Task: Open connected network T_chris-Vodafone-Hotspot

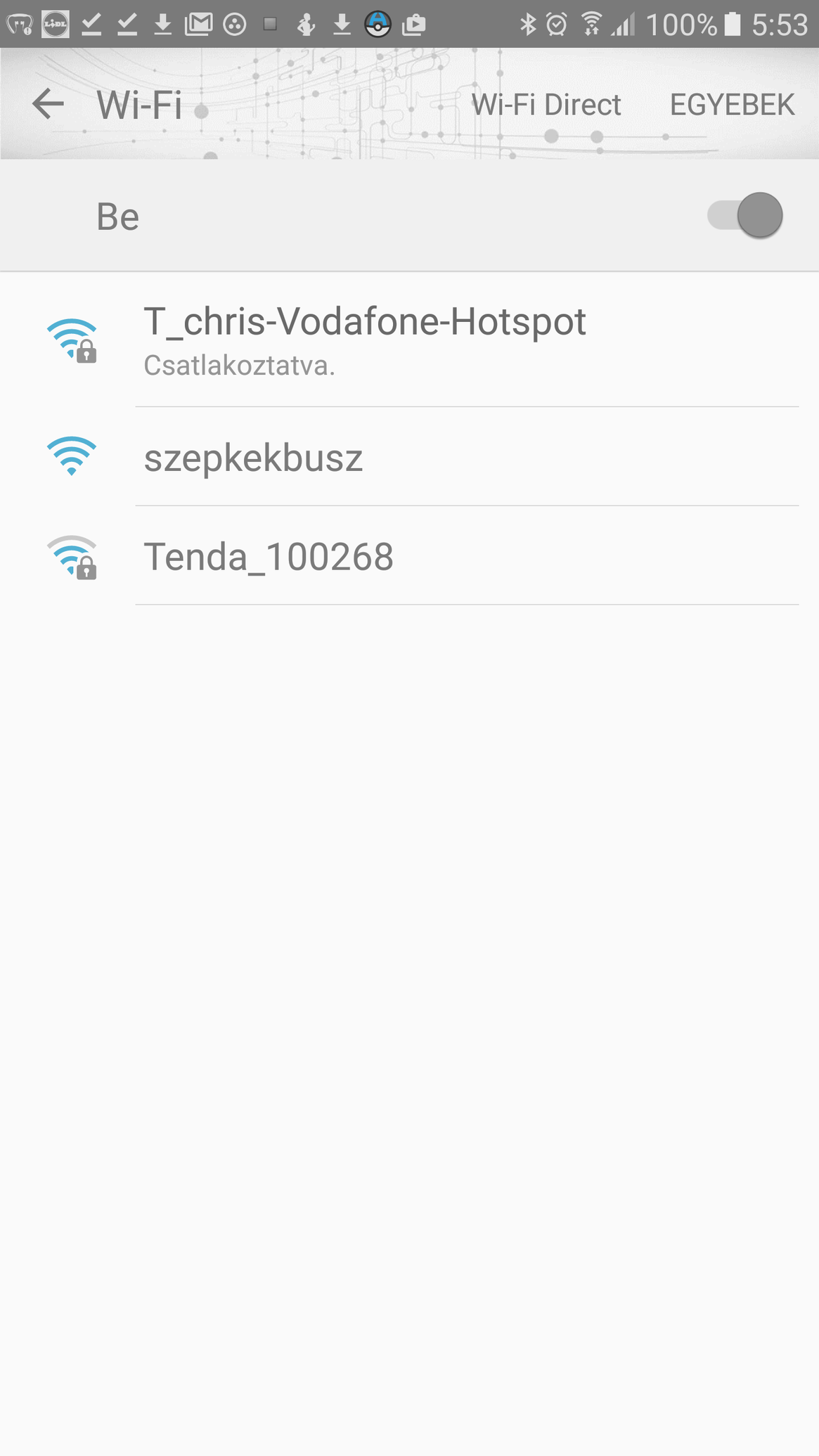Action: 409,340
